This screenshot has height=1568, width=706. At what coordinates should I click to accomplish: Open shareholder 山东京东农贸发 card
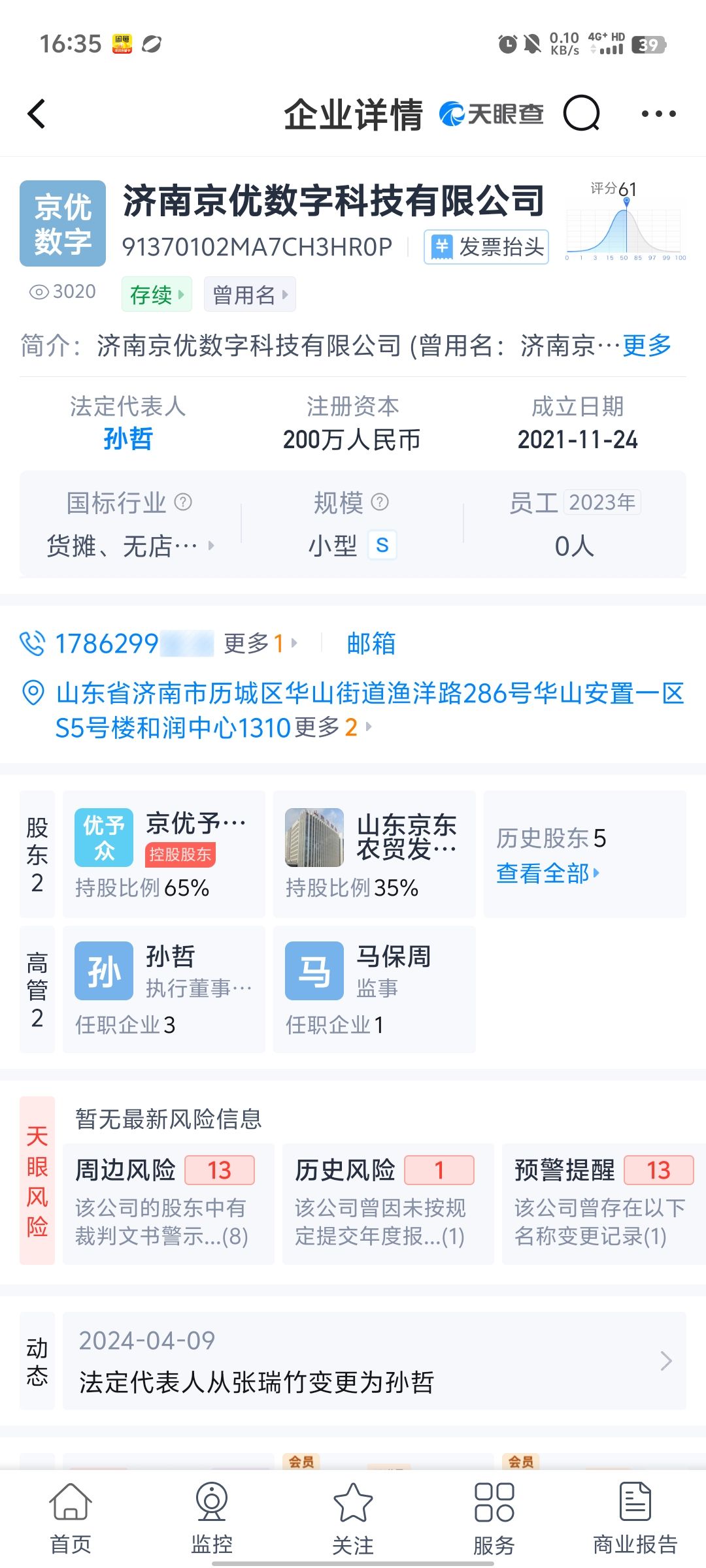pos(374,853)
